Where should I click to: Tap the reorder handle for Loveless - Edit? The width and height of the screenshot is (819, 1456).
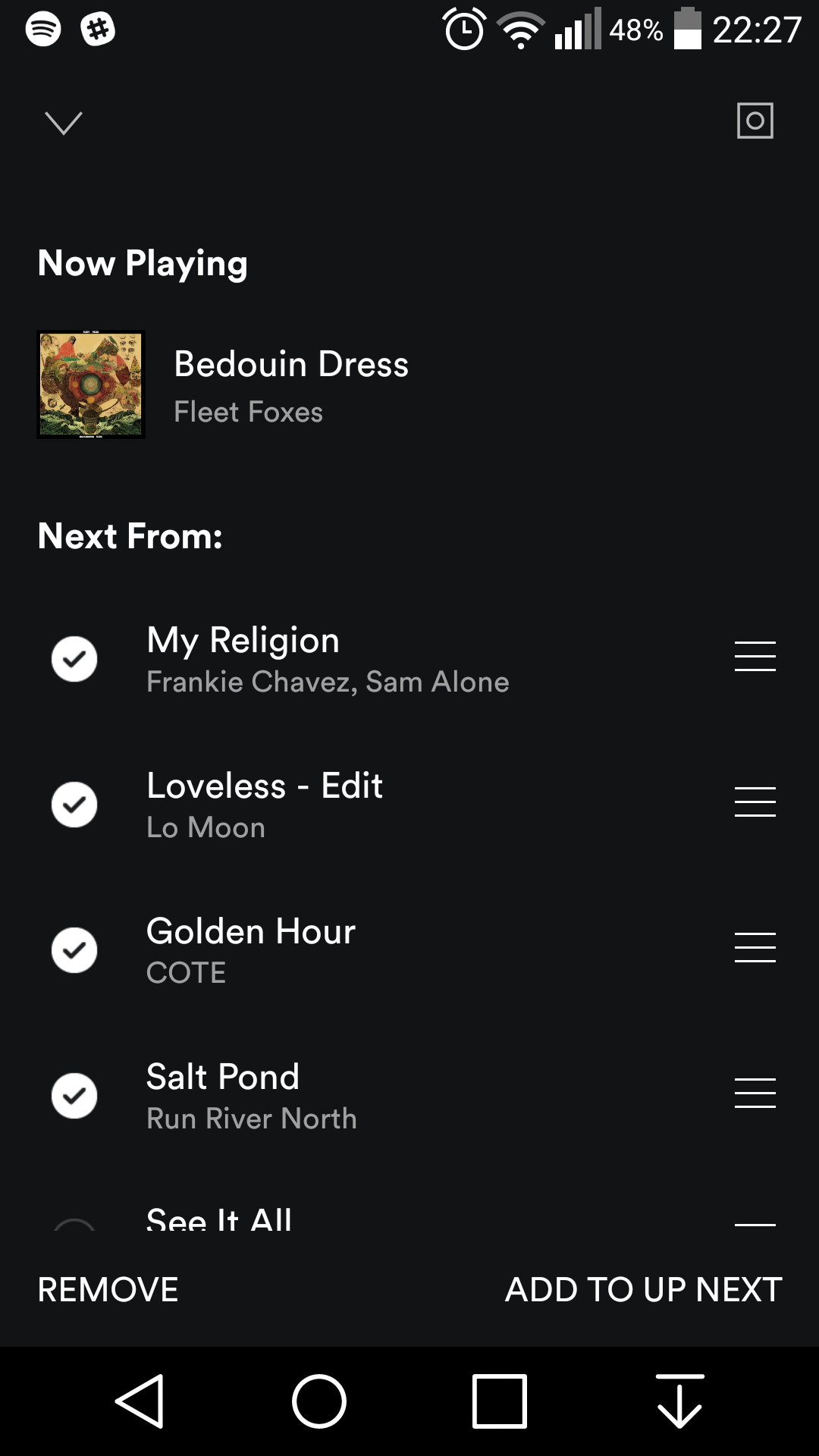tap(755, 802)
